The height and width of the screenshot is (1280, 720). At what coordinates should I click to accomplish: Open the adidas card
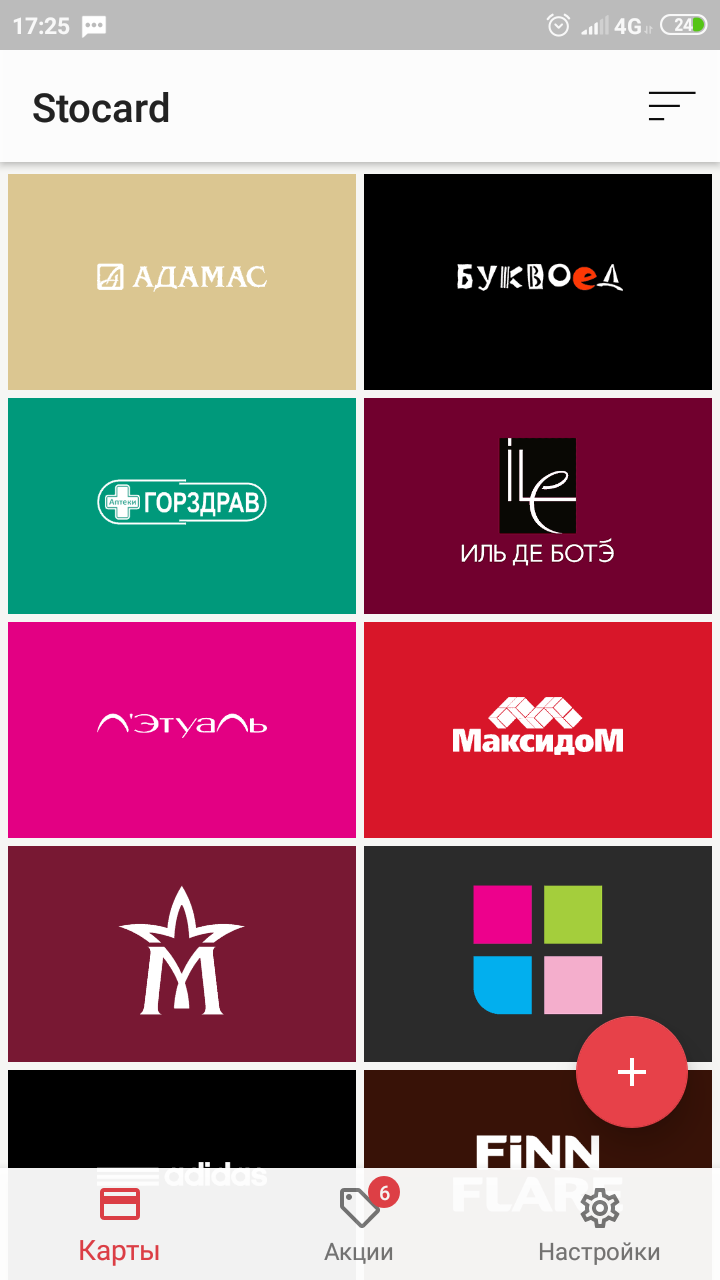[x=182, y=1118]
